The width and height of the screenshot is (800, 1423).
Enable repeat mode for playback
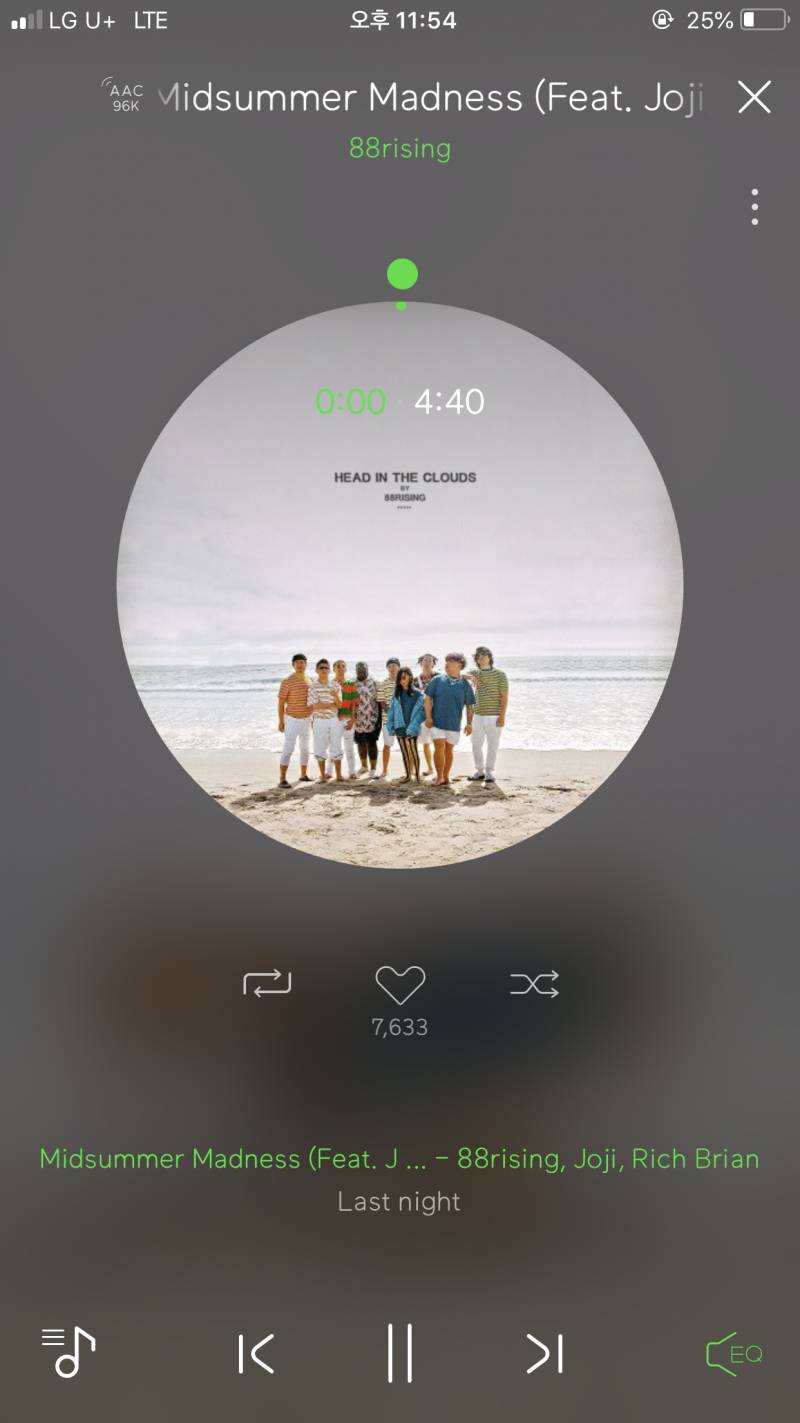pos(267,984)
